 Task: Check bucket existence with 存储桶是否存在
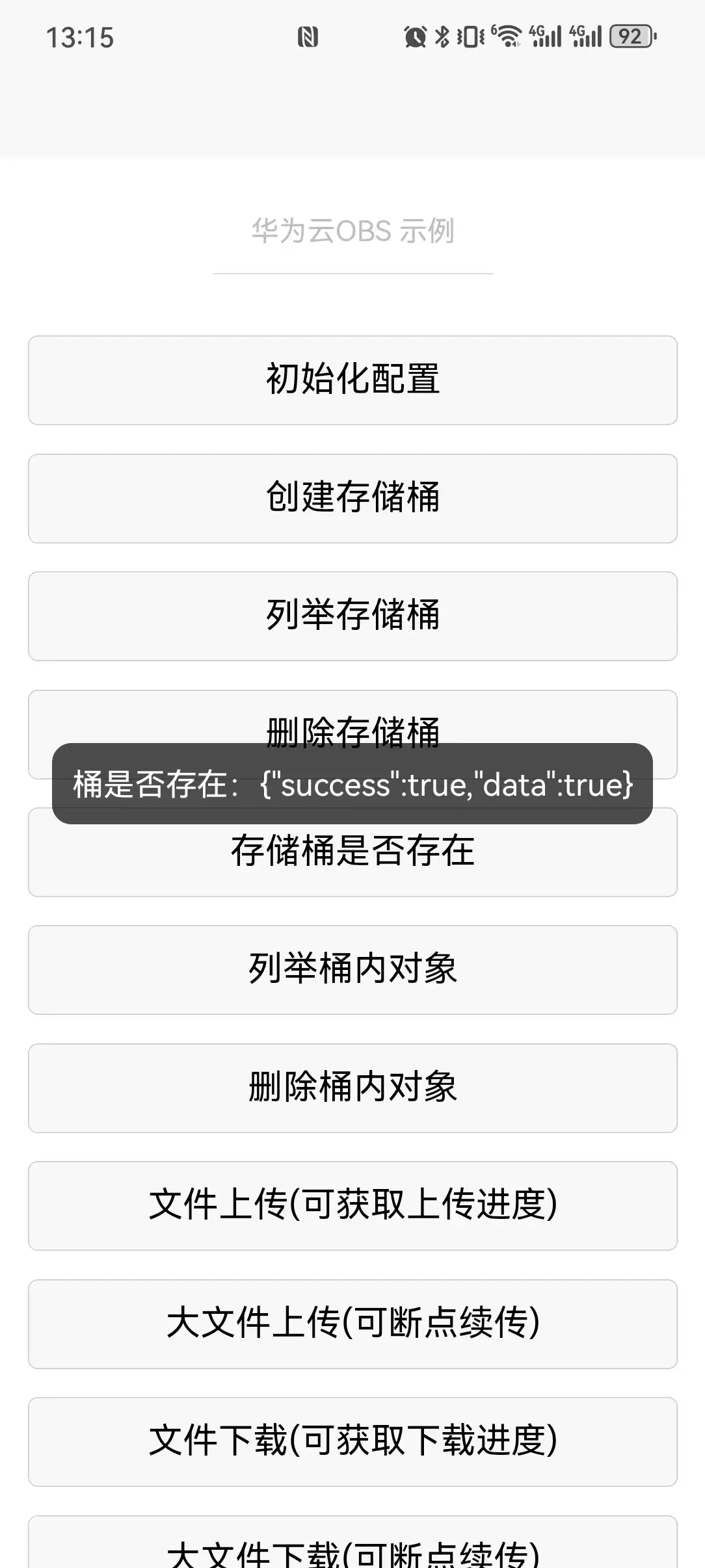coord(352,858)
